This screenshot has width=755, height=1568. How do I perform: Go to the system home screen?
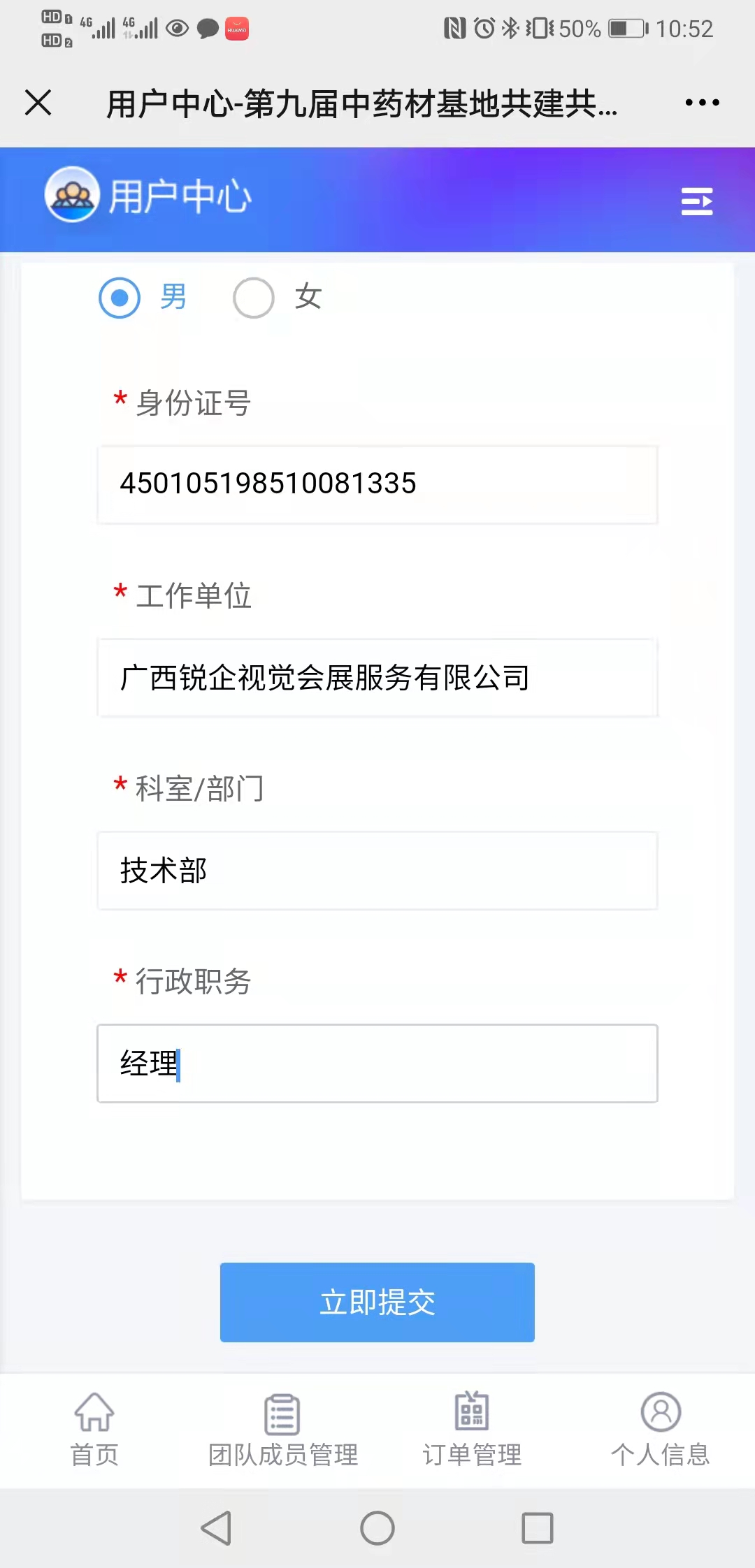pos(377,1528)
